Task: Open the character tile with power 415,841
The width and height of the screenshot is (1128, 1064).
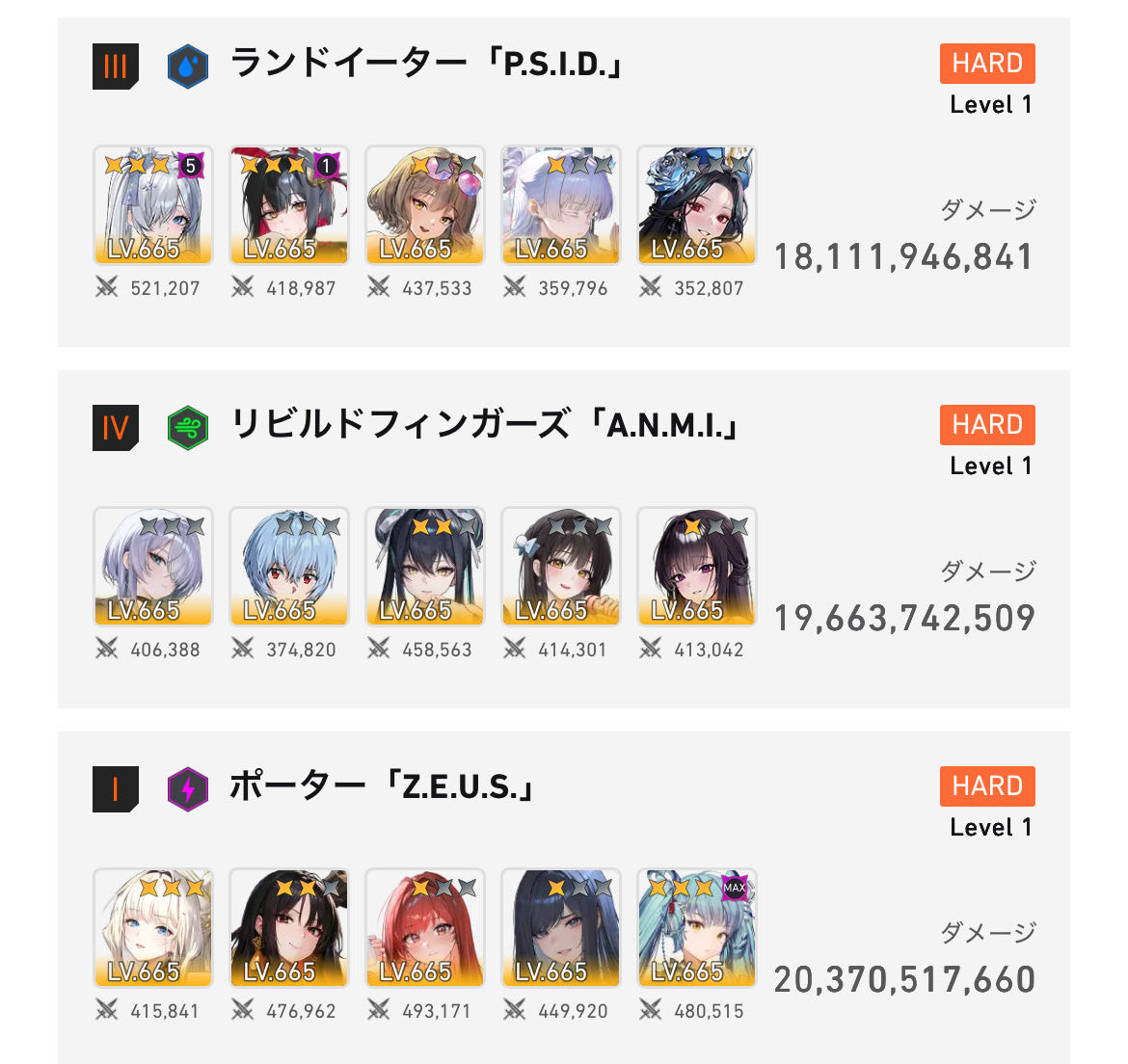Action: tap(153, 928)
